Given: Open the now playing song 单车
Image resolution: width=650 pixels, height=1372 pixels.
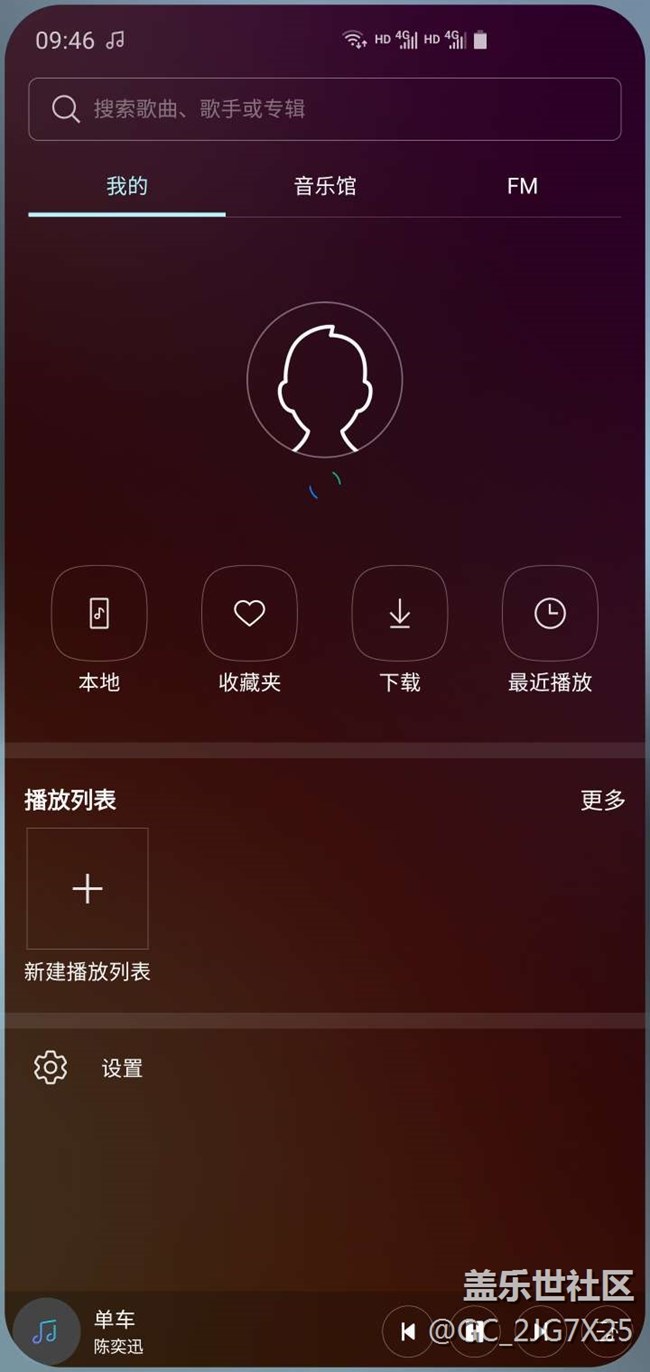Looking at the screenshot, I should [115, 1330].
